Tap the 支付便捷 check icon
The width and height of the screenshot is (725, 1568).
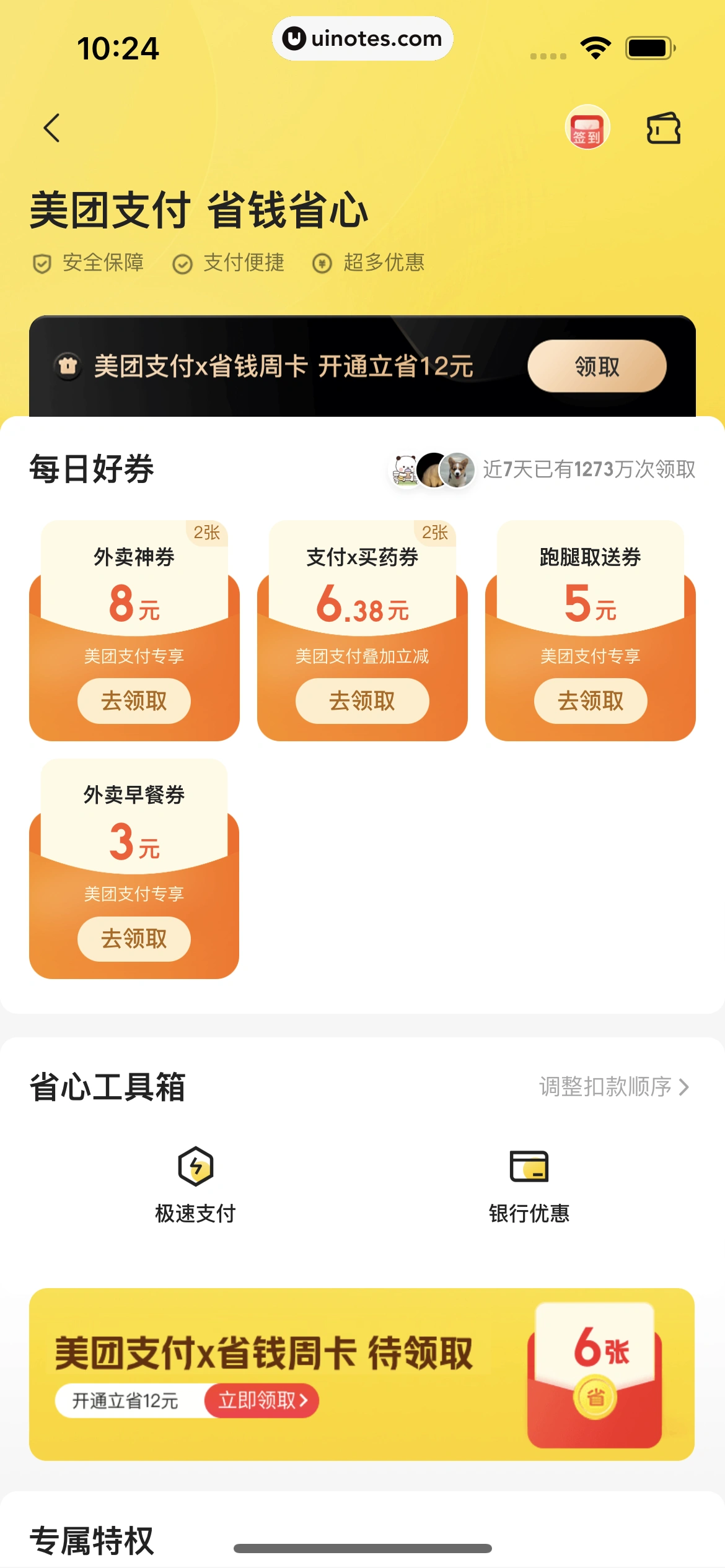(182, 263)
